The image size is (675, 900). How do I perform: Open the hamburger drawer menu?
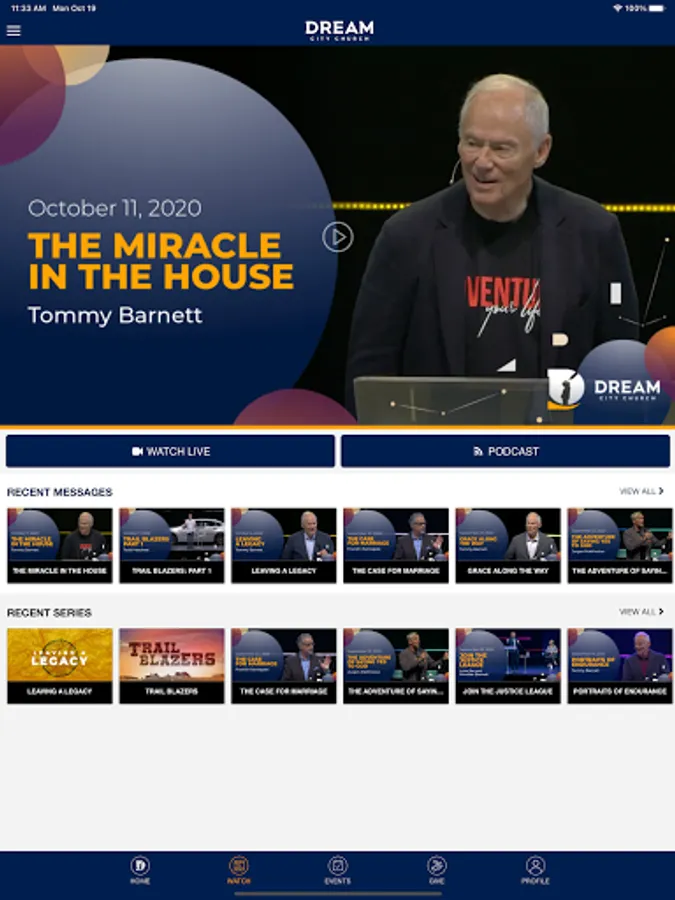[13, 30]
